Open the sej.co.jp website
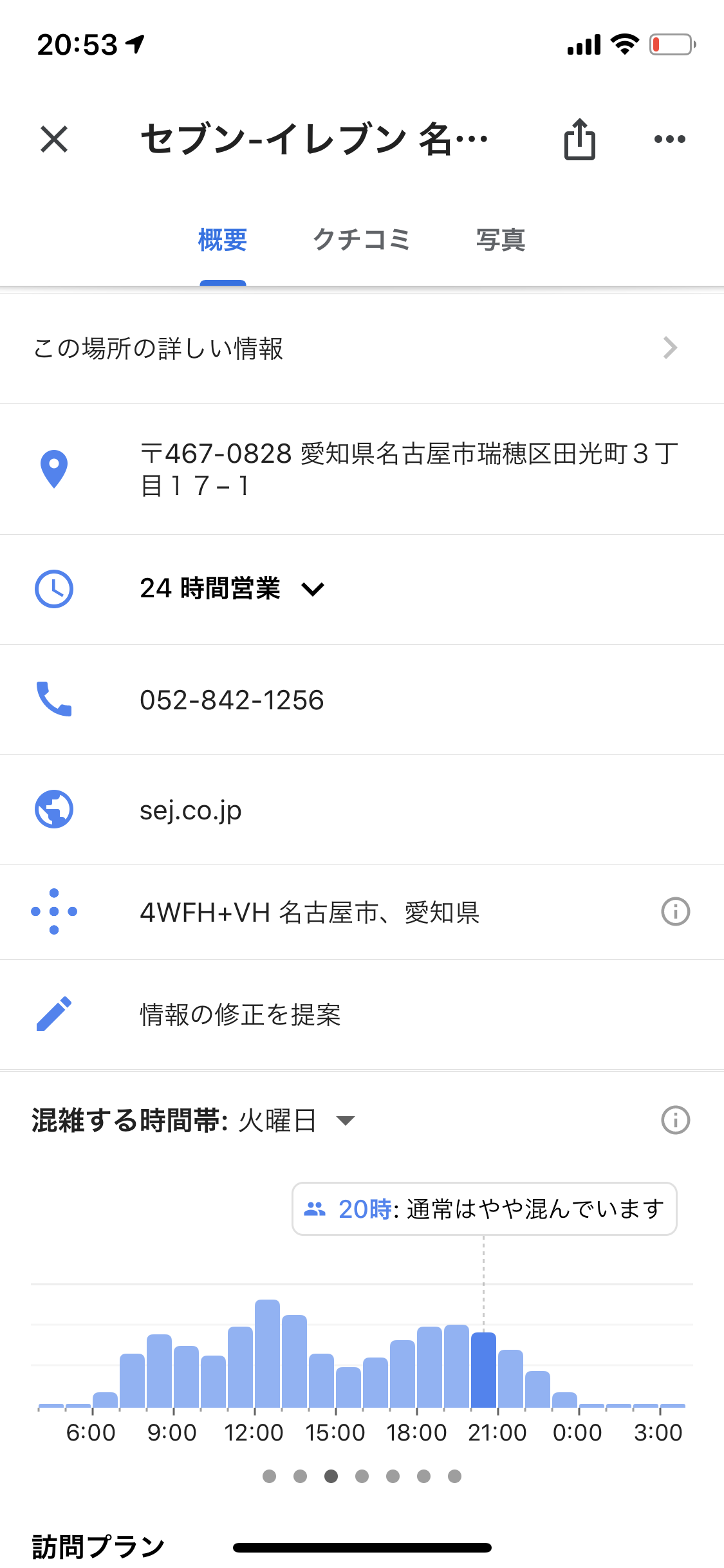This screenshot has height=1568, width=724. pos(362,810)
